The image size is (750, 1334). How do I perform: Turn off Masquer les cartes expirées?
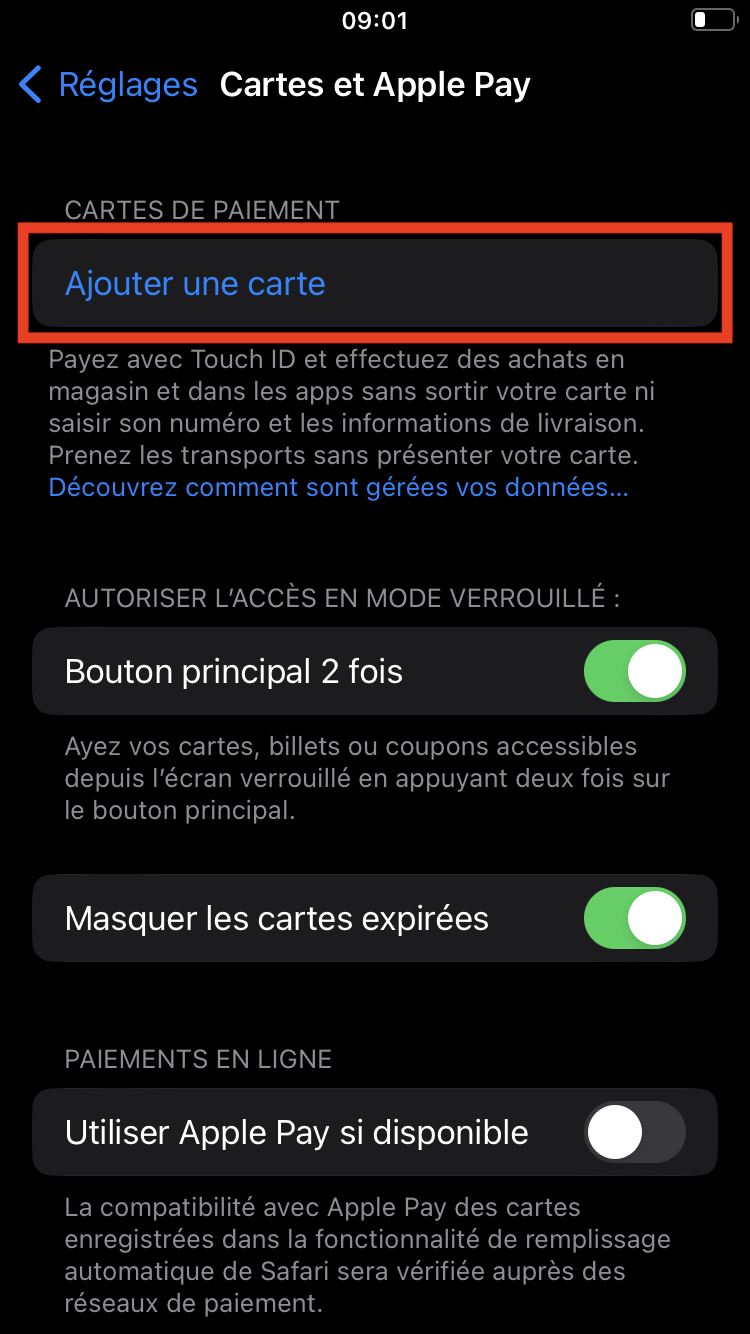[x=634, y=918]
